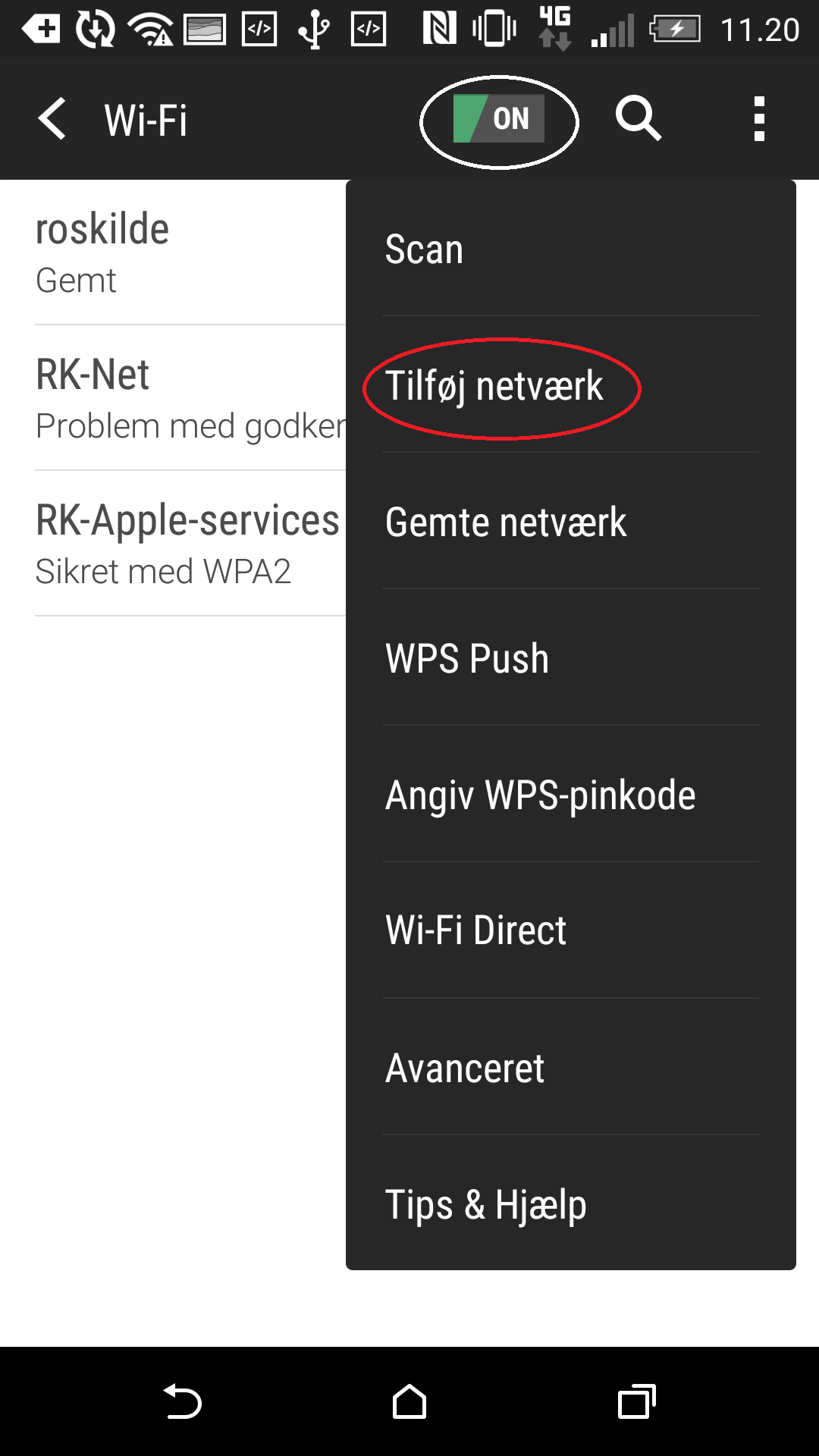The height and width of the screenshot is (1456, 819).
Task: Go back from the Wi-Fi screen
Action: [x=52, y=119]
